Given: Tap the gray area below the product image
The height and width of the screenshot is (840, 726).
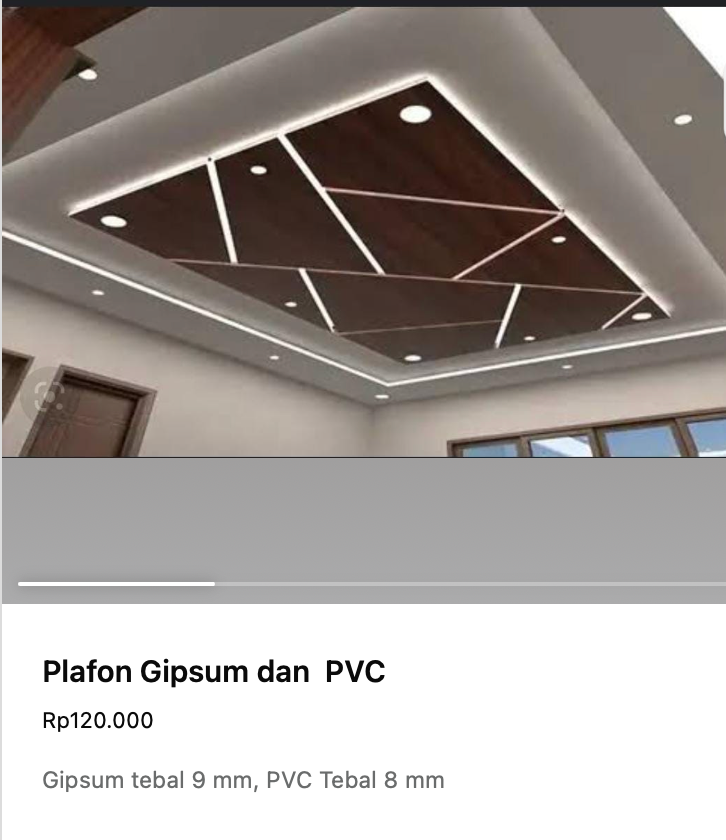Looking at the screenshot, I should (363, 520).
